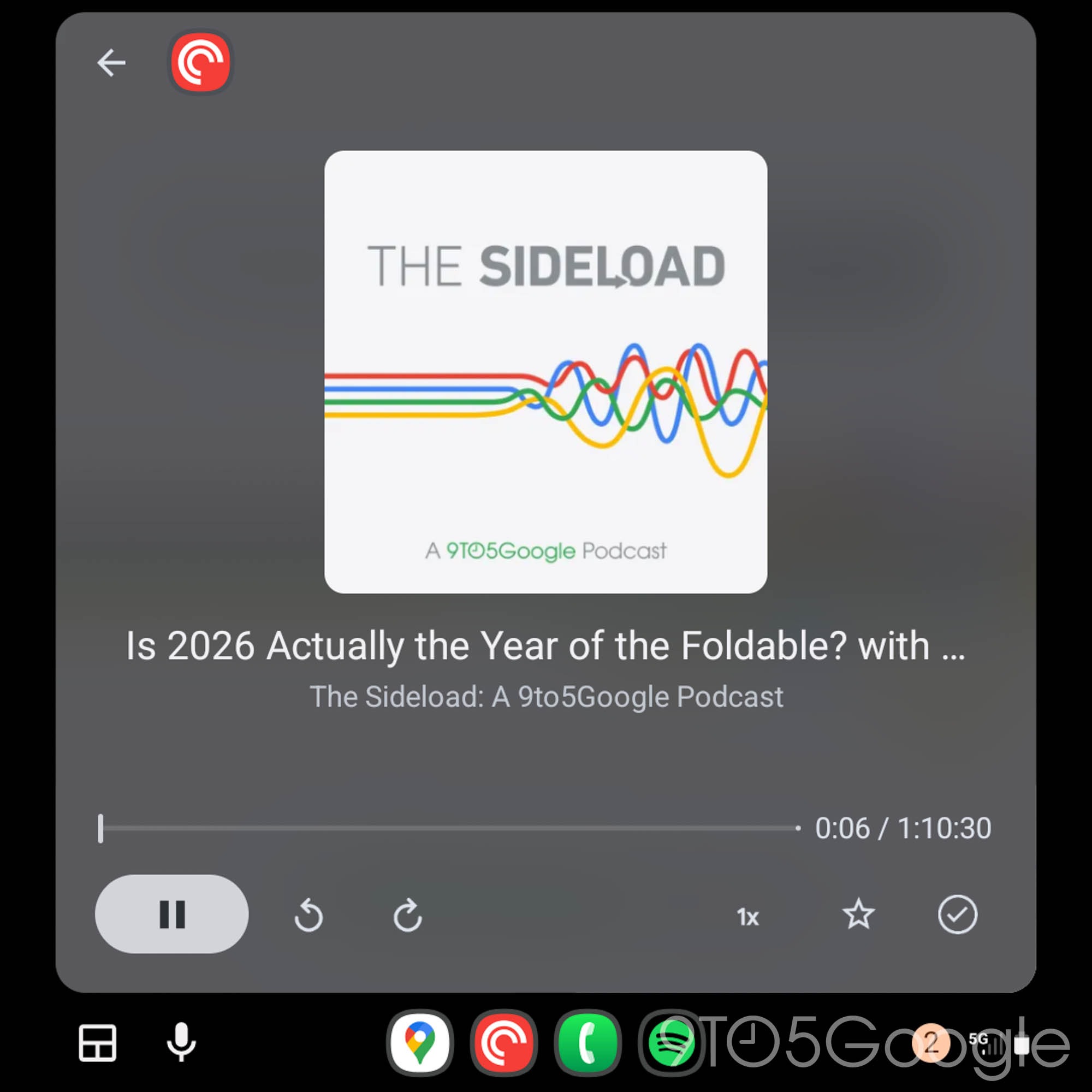Open the split-screen dashboard layout button

coord(97,1042)
